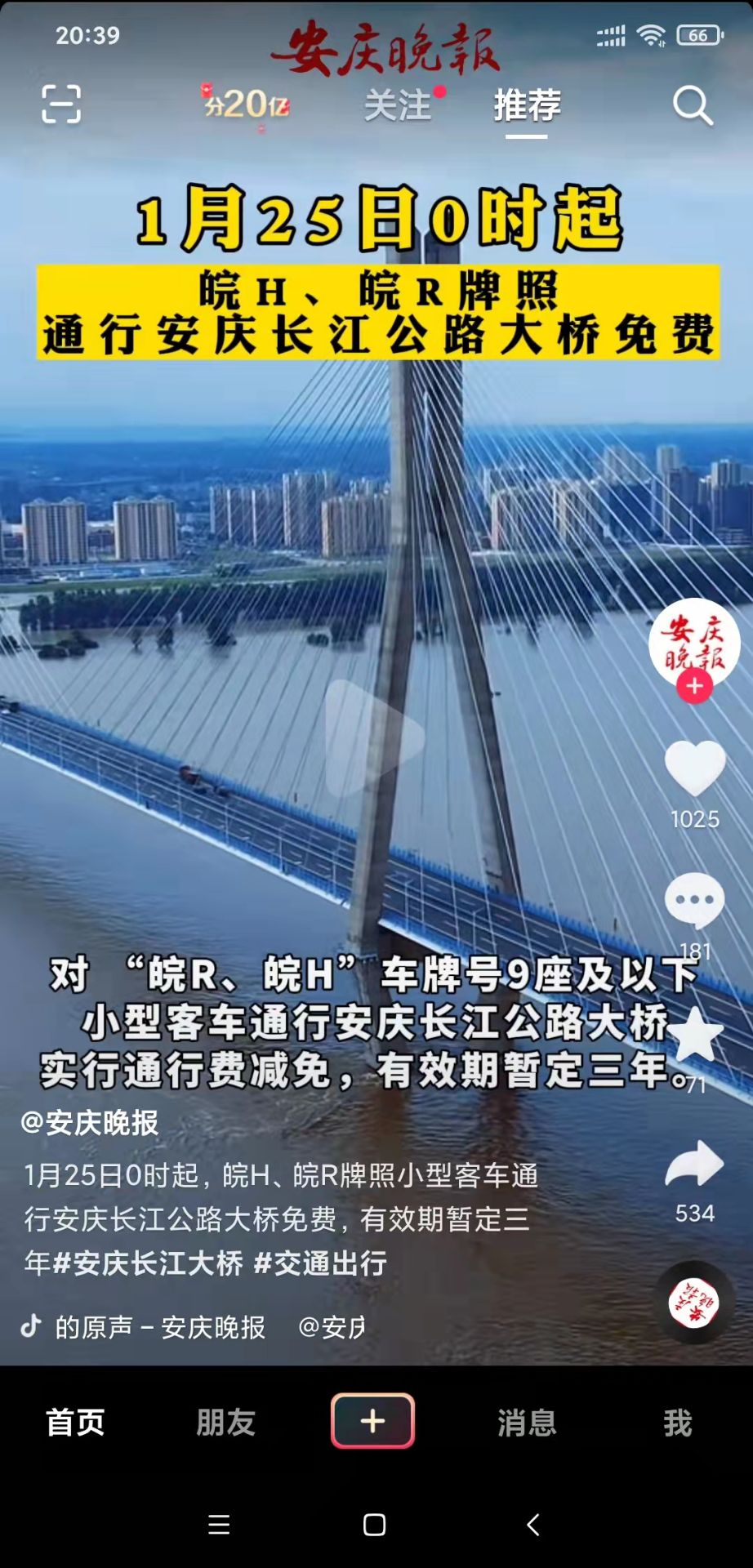Favorite this video with the star
Image resolution: width=753 pixels, height=1568 pixels.
(x=695, y=1034)
